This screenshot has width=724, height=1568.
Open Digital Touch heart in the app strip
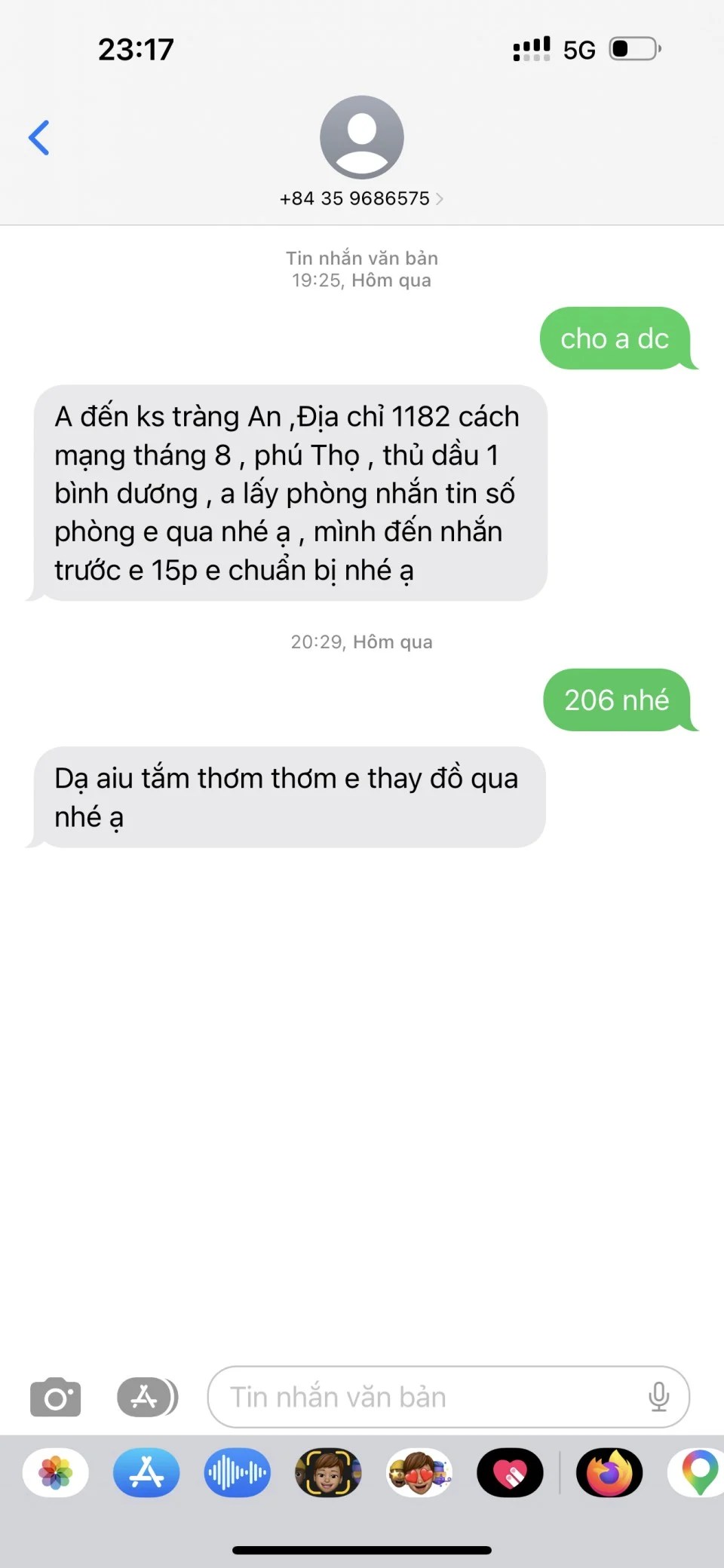510,1472
